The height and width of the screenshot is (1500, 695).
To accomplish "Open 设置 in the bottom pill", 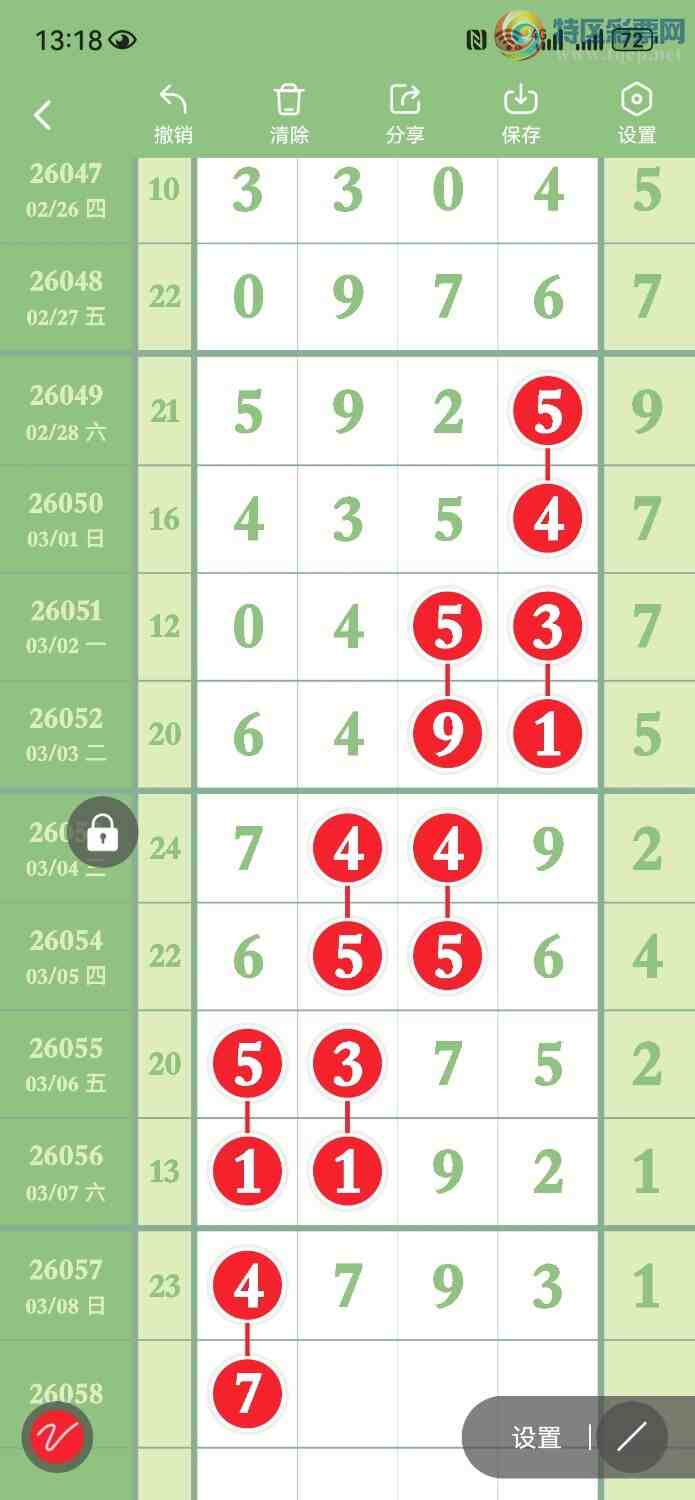I will [536, 1438].
